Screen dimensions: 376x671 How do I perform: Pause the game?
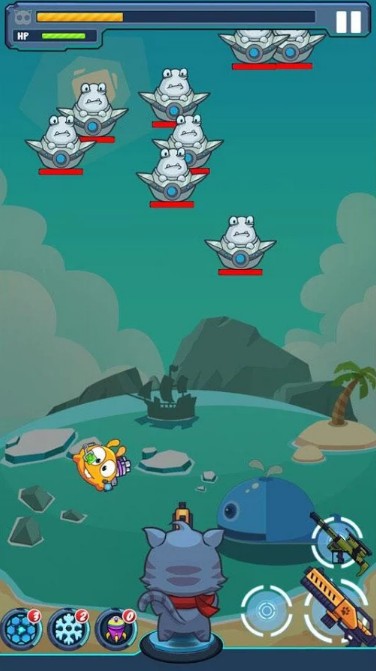pos(348,22)
